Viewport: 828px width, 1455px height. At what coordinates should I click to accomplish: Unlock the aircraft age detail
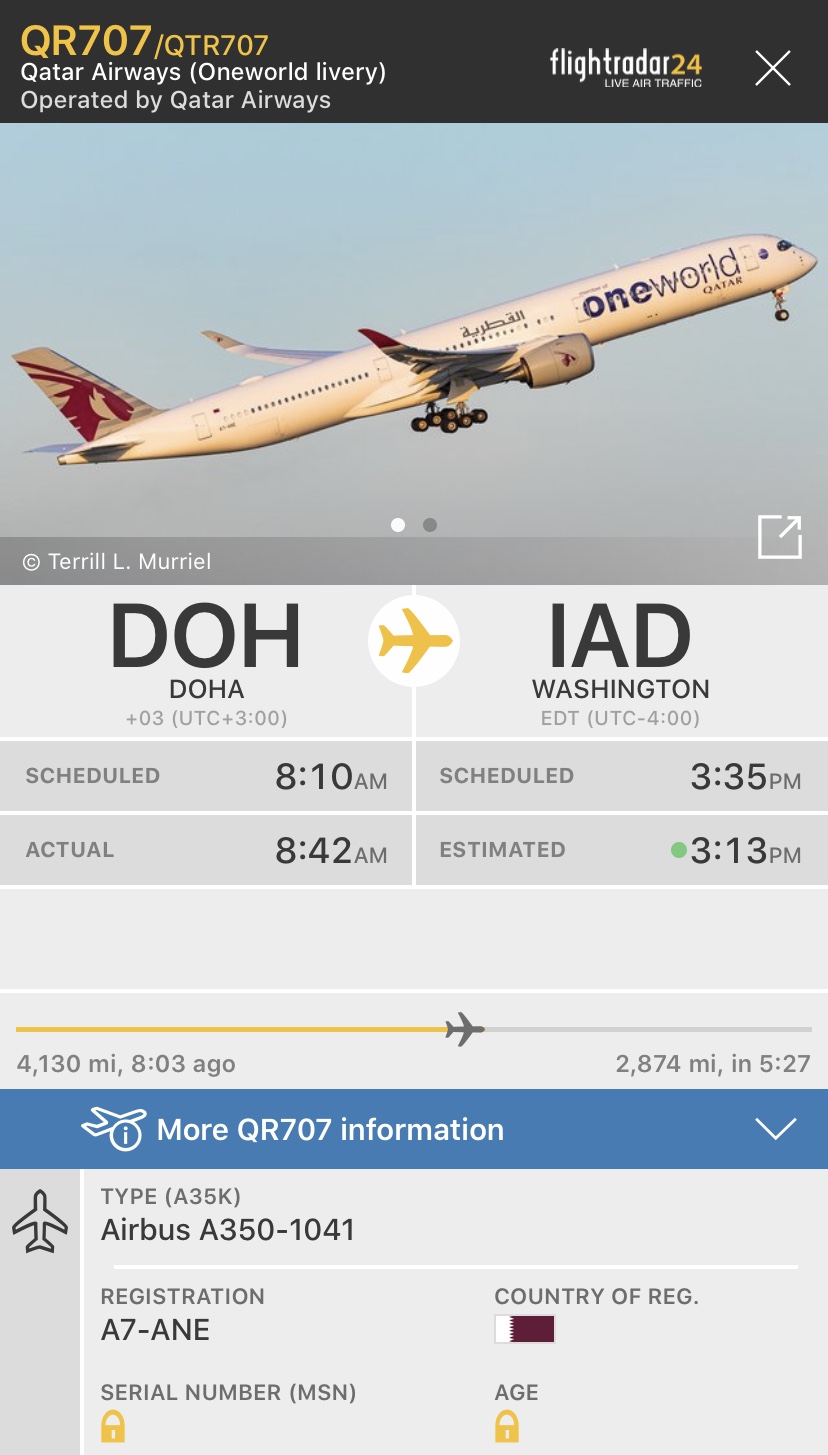pos(507,1426)
